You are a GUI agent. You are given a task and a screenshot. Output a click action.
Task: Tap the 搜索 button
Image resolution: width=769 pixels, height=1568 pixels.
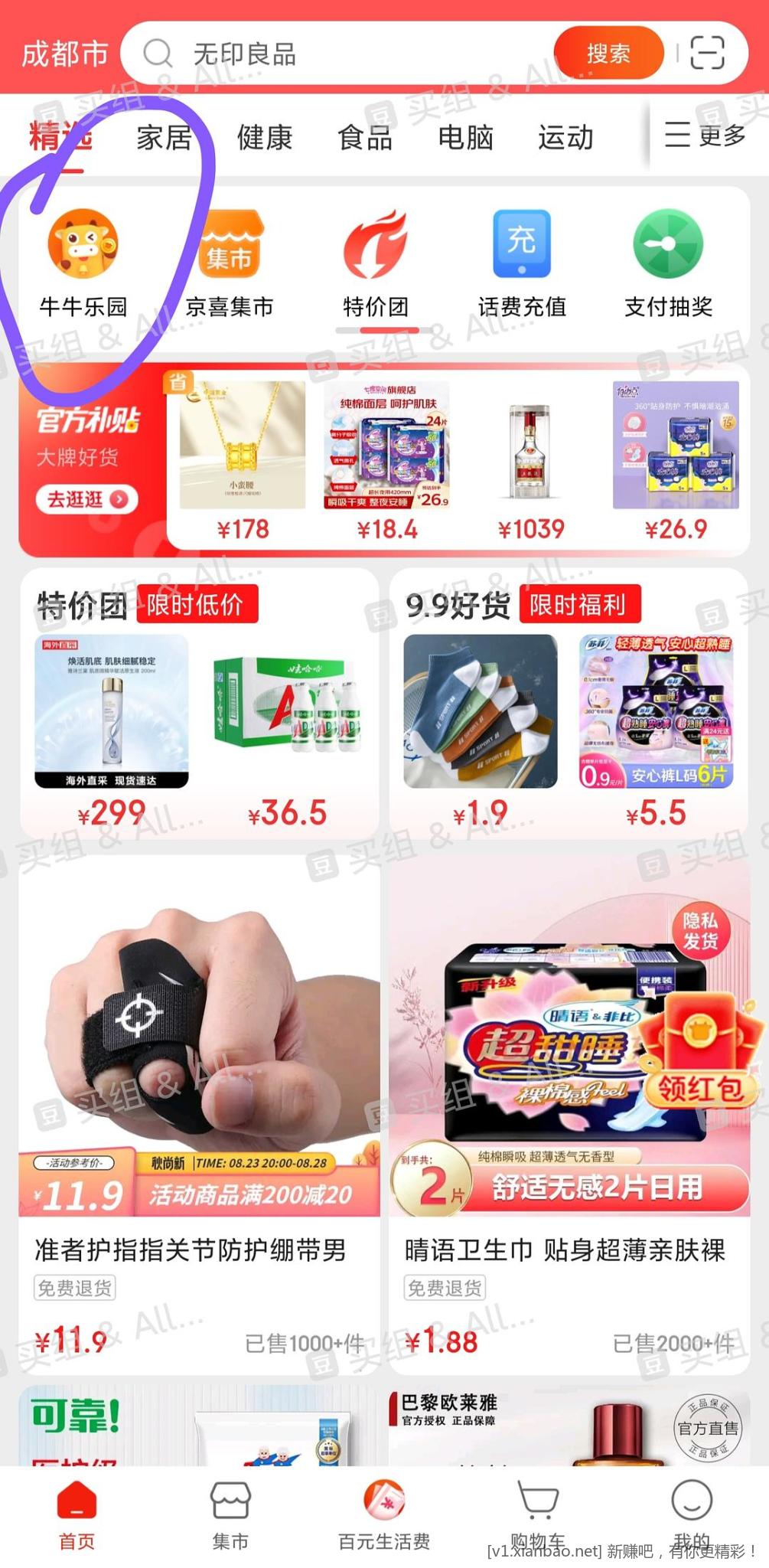click(x=608, y=53)
